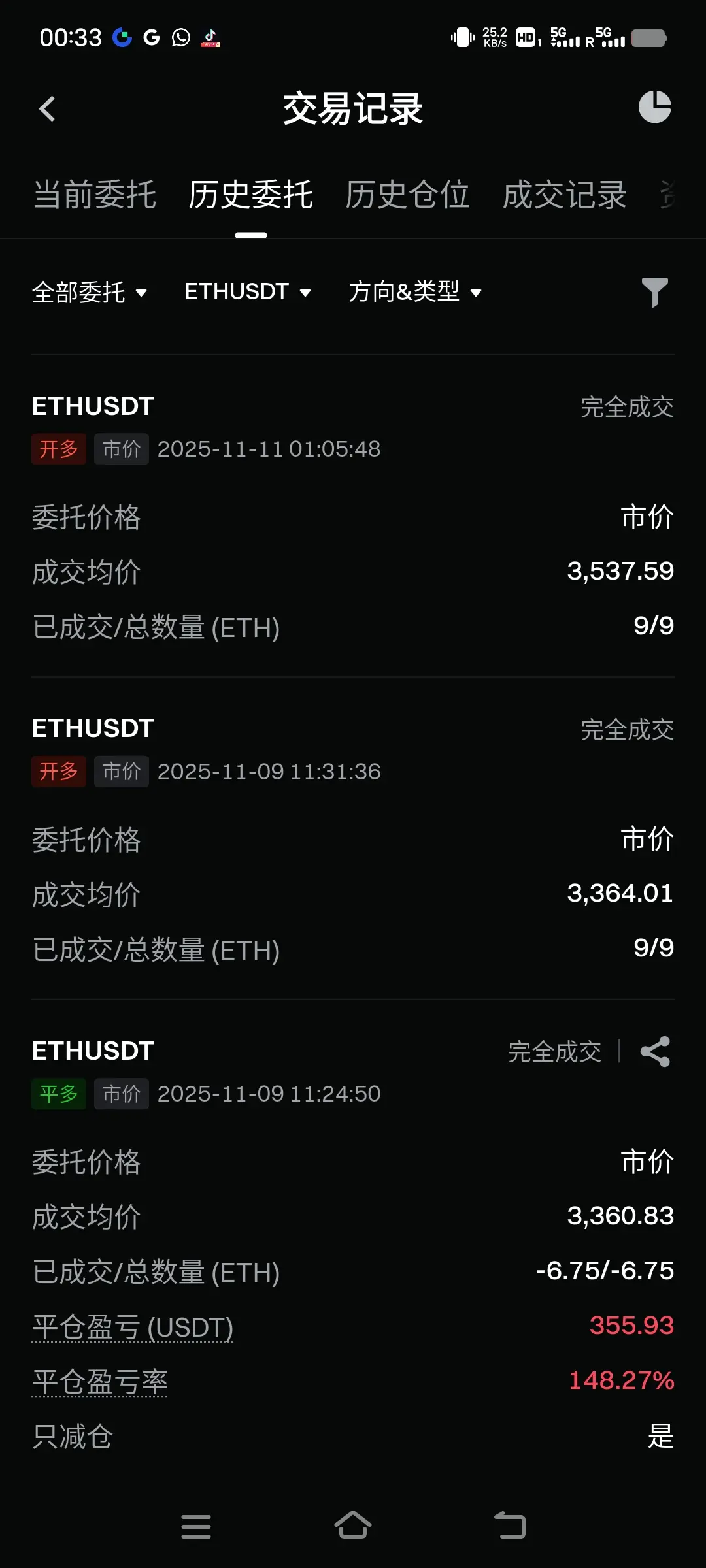706x1568 pixels.
Task: Expand the 方向&类型 dropdown
Action: pos(414,292)
